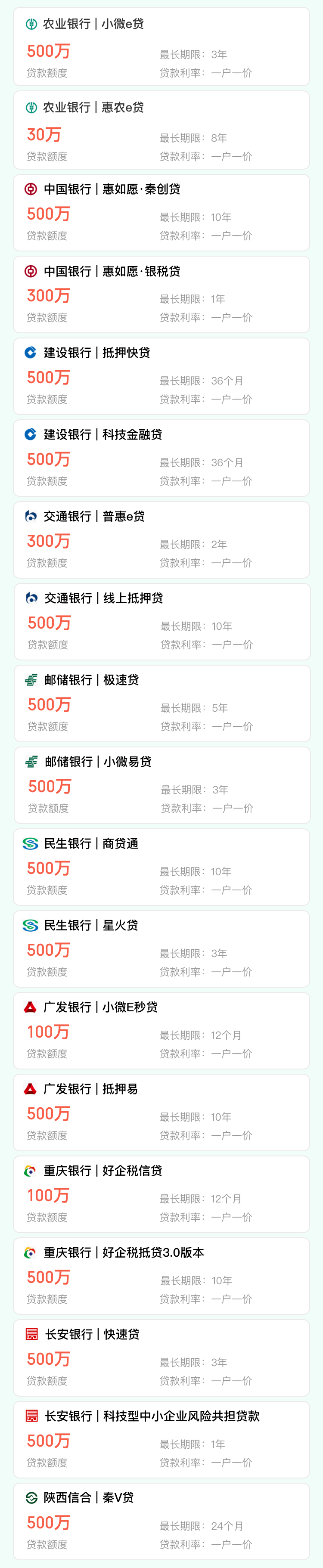Viewport: 323px width, 1568px height.
Task: Open 民生银行 星火贷 loan details
Action: (161, 948)
